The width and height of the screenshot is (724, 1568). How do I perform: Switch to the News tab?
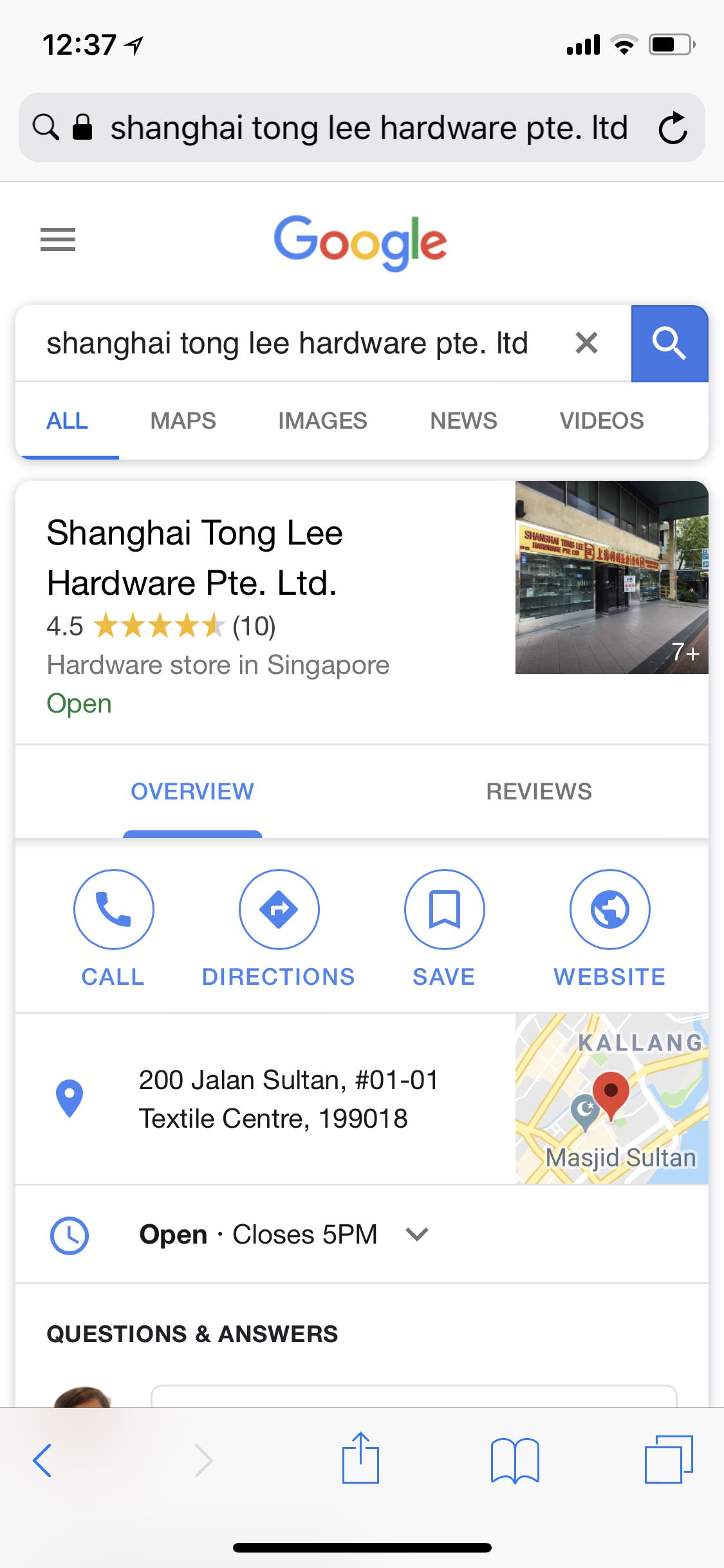(463, 421)
